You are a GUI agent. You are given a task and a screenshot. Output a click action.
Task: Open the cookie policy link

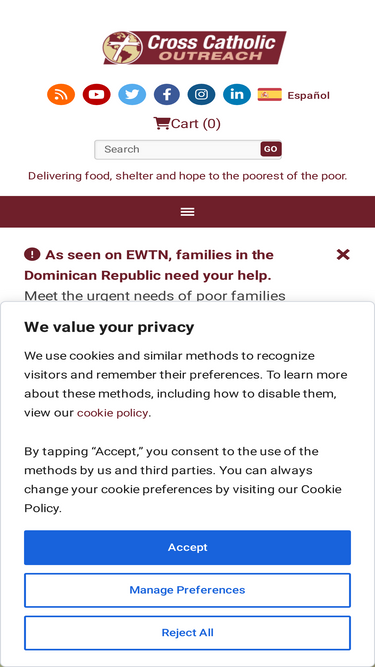pyautogui.click(x=112, y=413)
